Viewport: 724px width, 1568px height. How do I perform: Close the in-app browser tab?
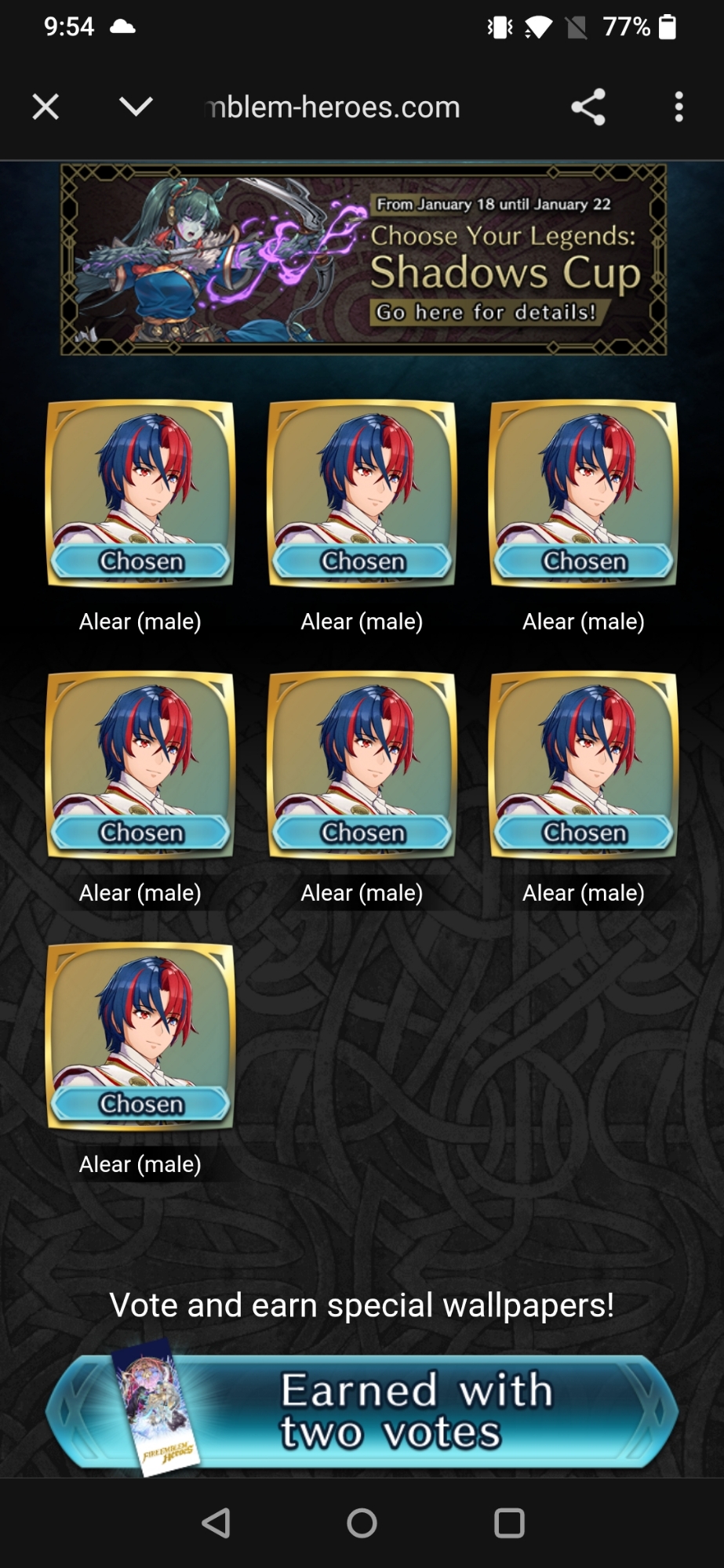pos(45,107)
